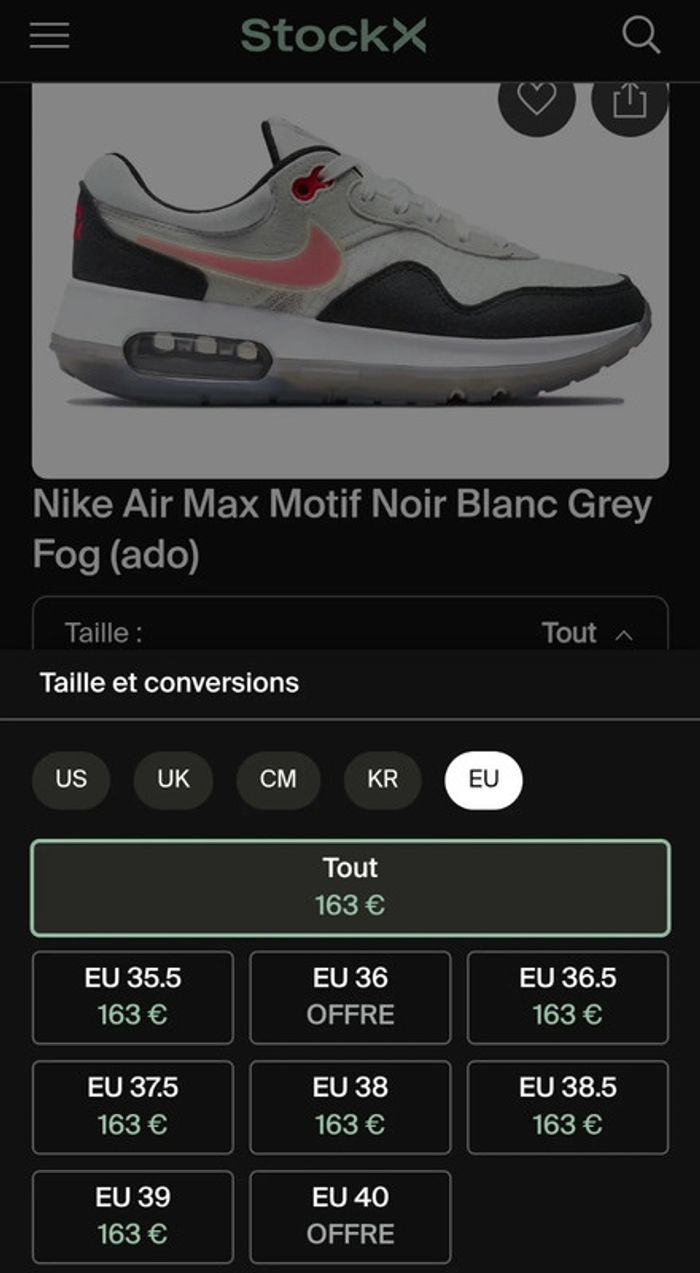
Task: Switch size conversion to KR
Action: [382, 780]
